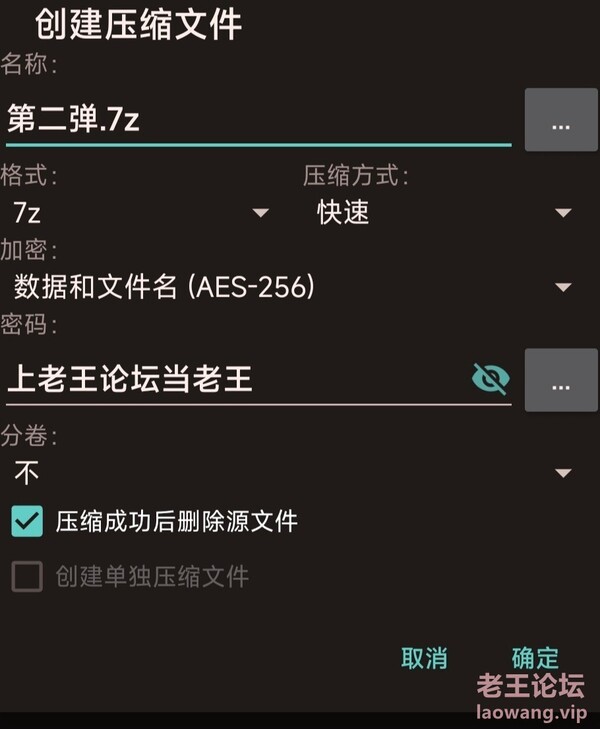This screenshot has height=729, width=600.
Task: Expand the 格式 dropdown showing 7z
Action: (x=140, y=212)
